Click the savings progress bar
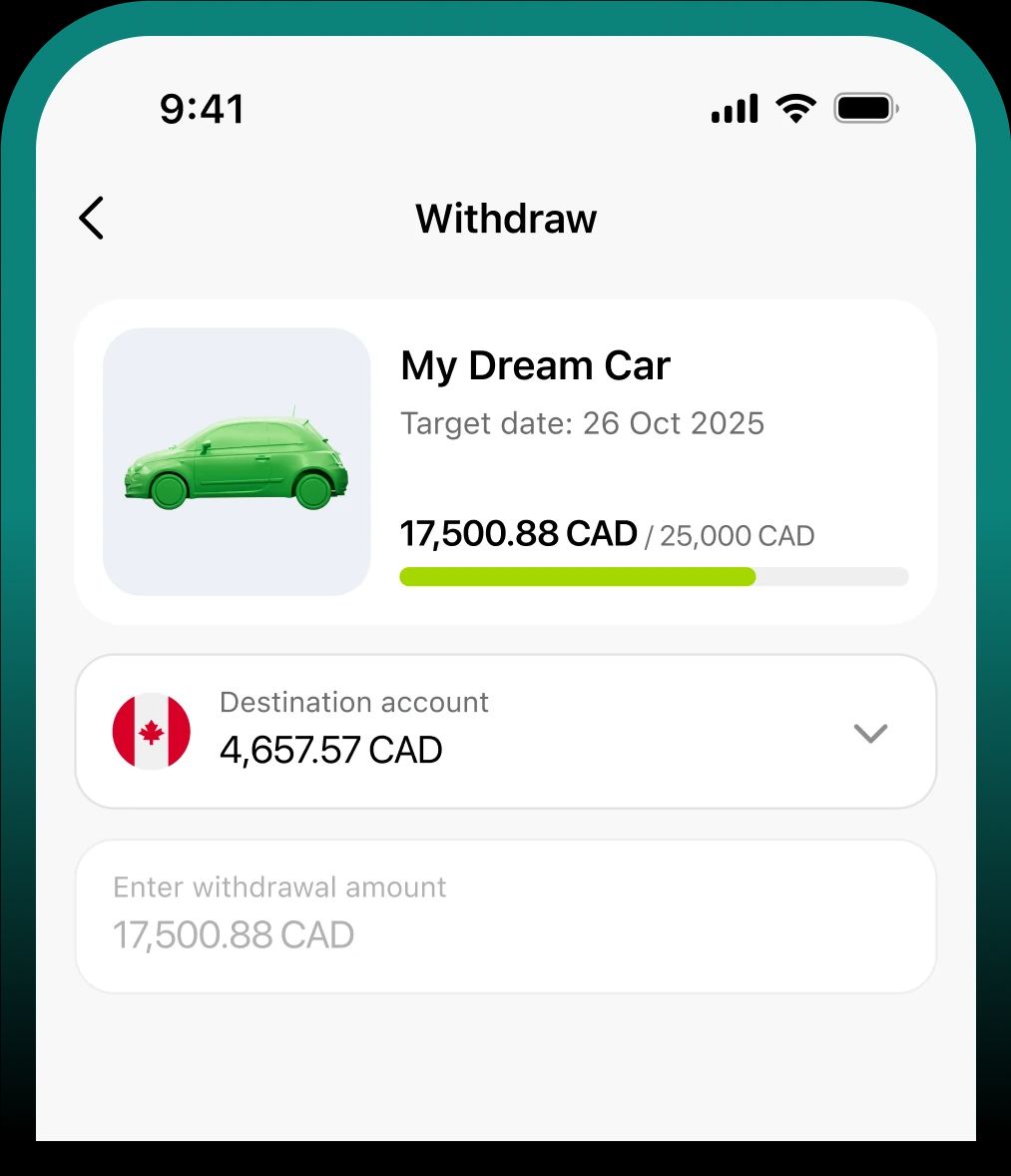Image resolution: width=1011 pixels, height=1176 pixels. click(x=654, y=577)
